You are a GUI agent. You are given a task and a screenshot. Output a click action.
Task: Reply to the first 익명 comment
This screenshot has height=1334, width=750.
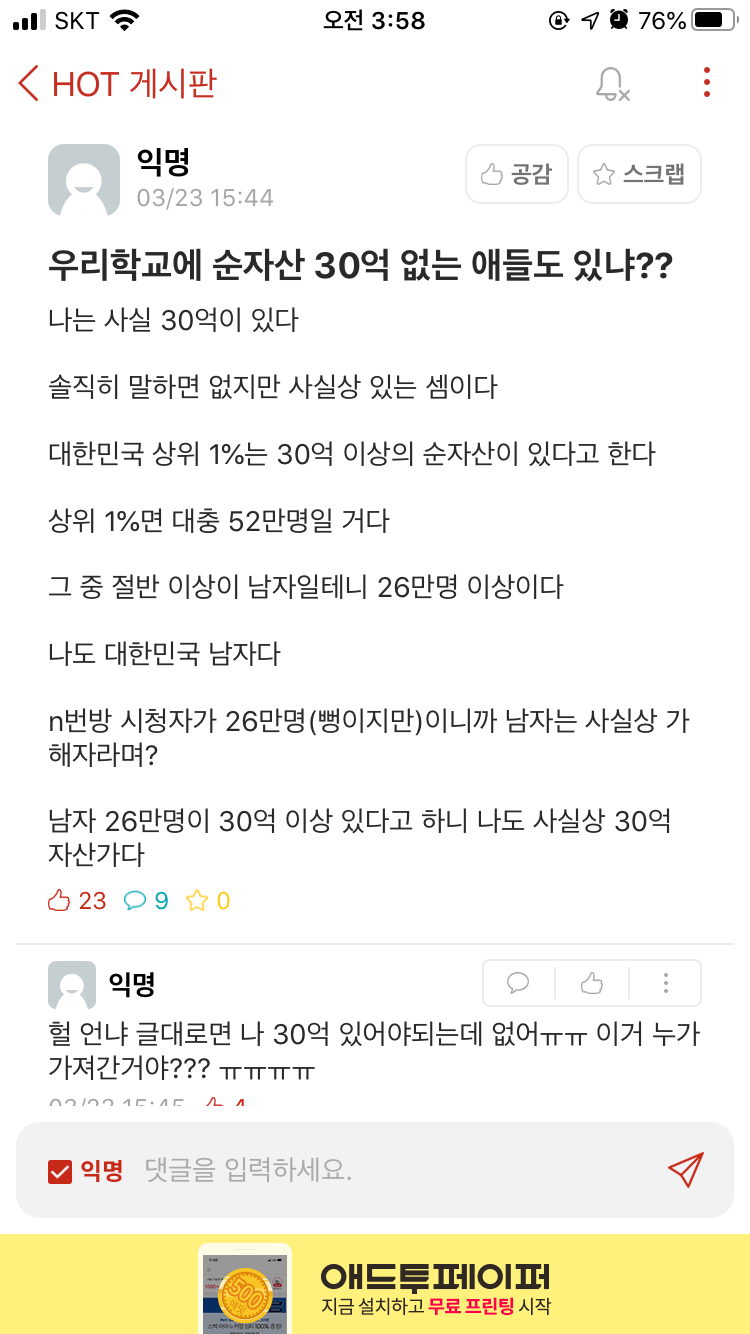tap(518, 983)
